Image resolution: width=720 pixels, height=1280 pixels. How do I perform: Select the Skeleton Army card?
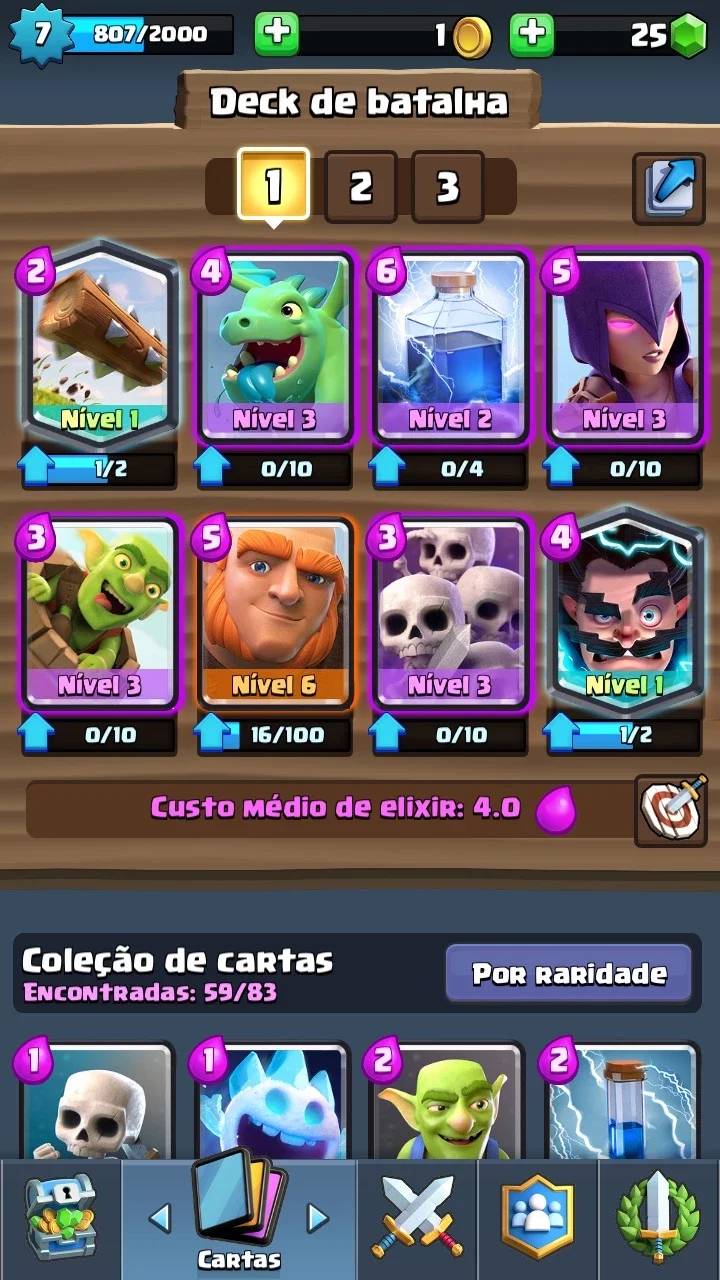[x=450, y=612]
